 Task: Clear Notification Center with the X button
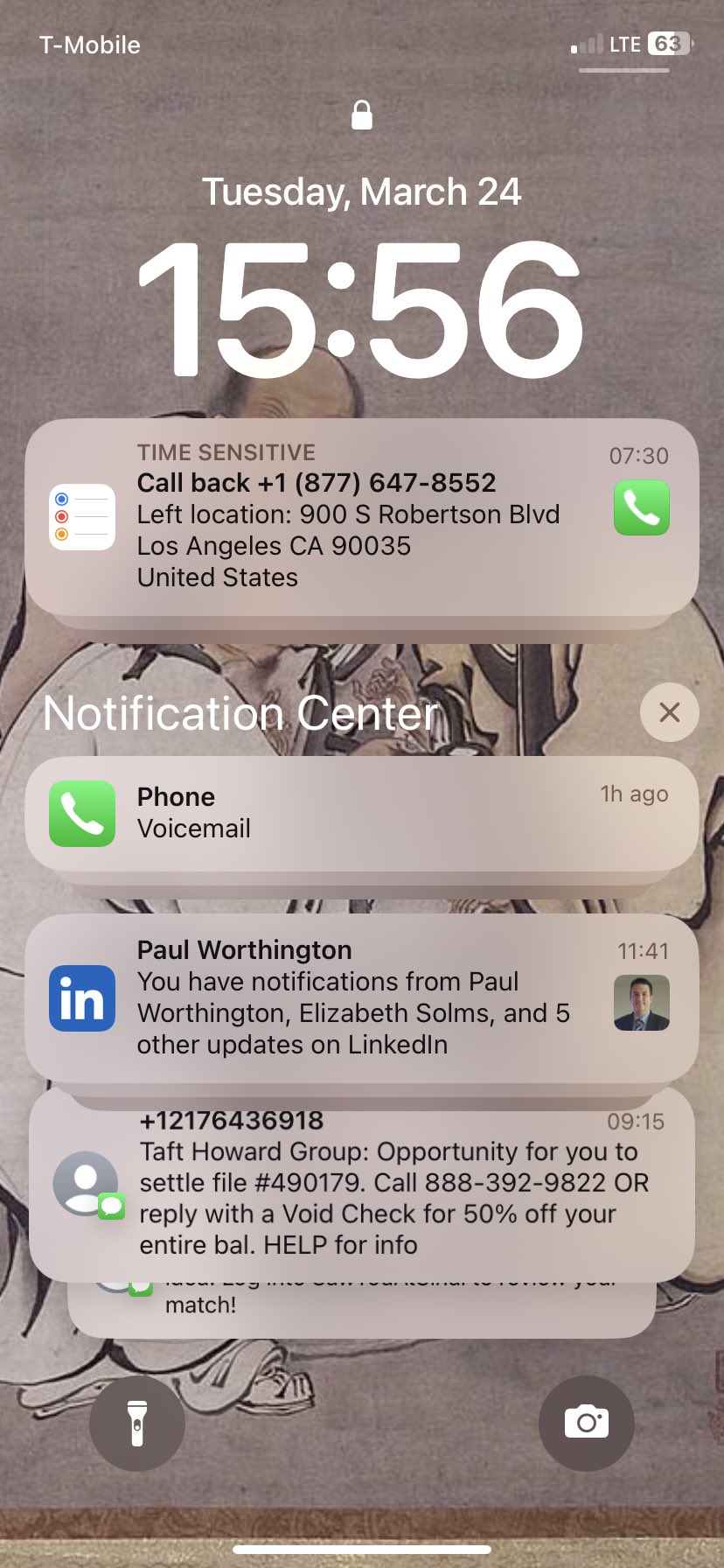pyautogui.click(x=669, y=712)
